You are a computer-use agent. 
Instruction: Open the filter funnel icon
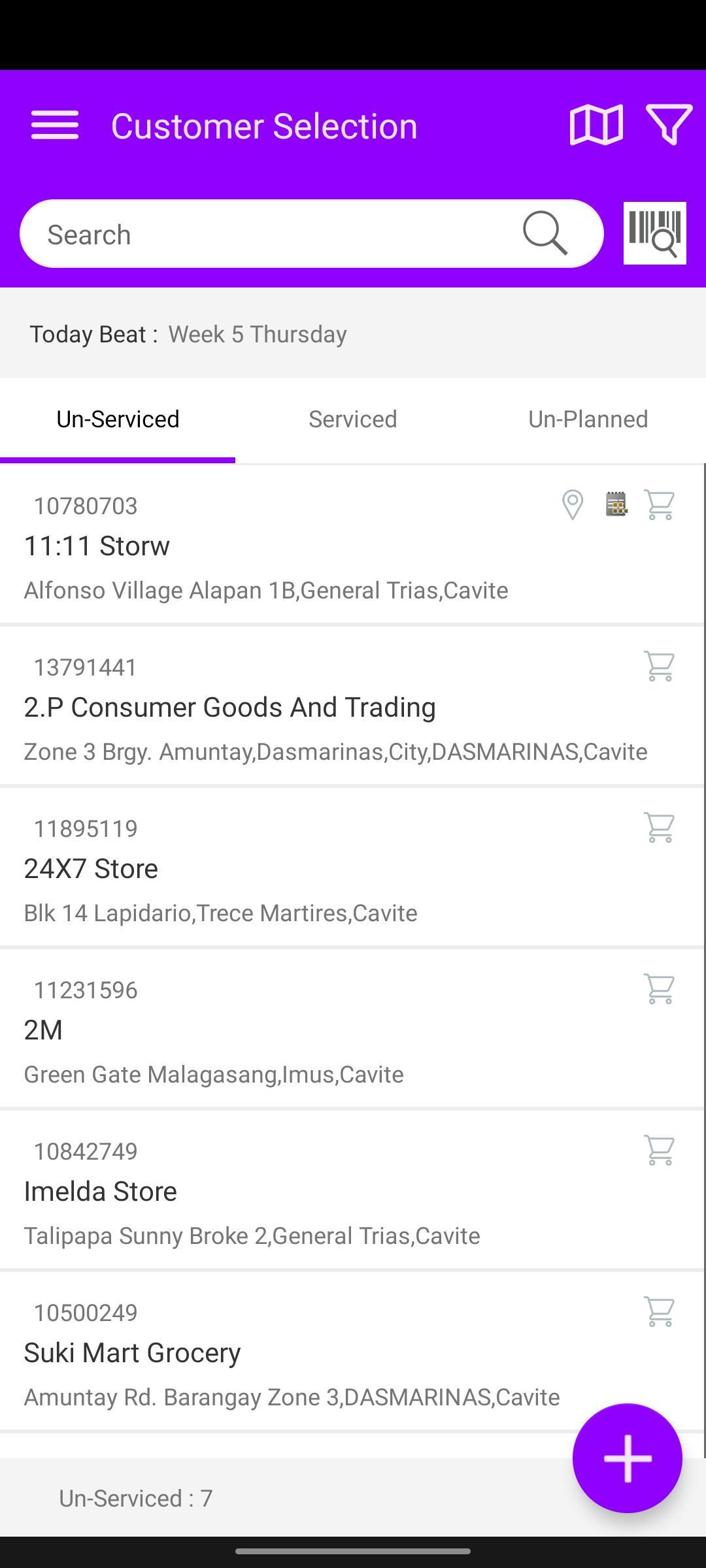point(669,125)
